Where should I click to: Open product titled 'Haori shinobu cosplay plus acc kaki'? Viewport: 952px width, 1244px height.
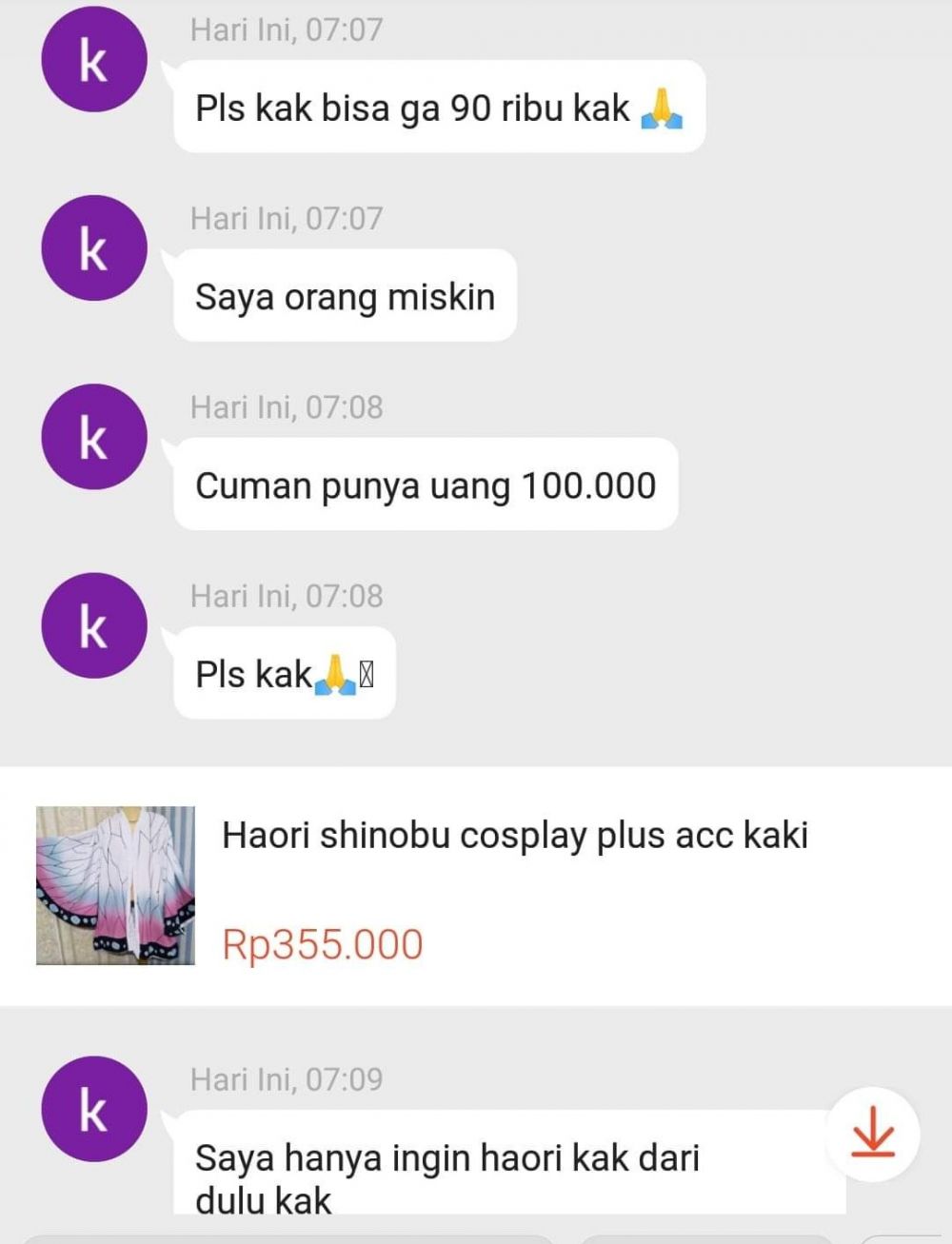(514, 836)
